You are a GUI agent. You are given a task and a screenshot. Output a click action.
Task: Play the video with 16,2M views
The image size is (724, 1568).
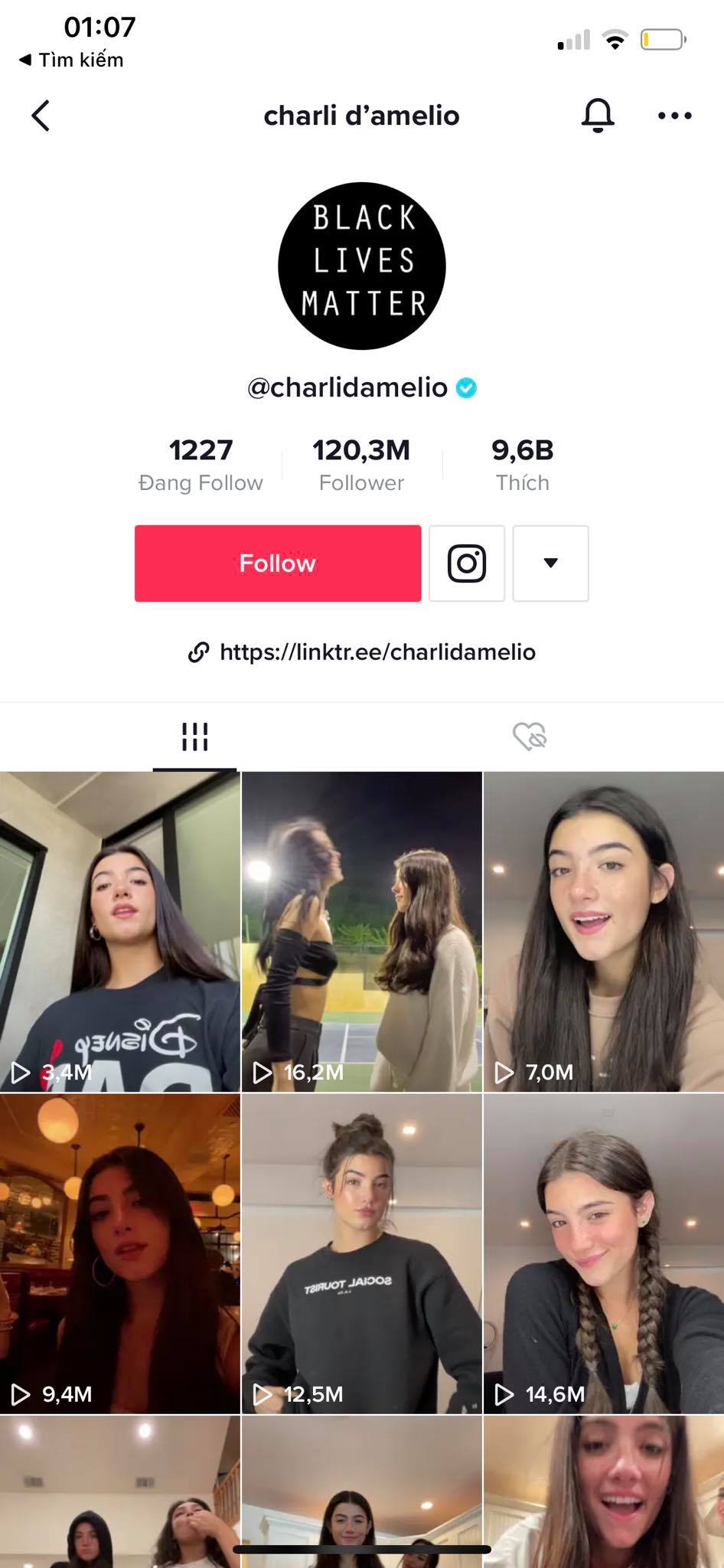pyautogui.click(x=362, y=931)
